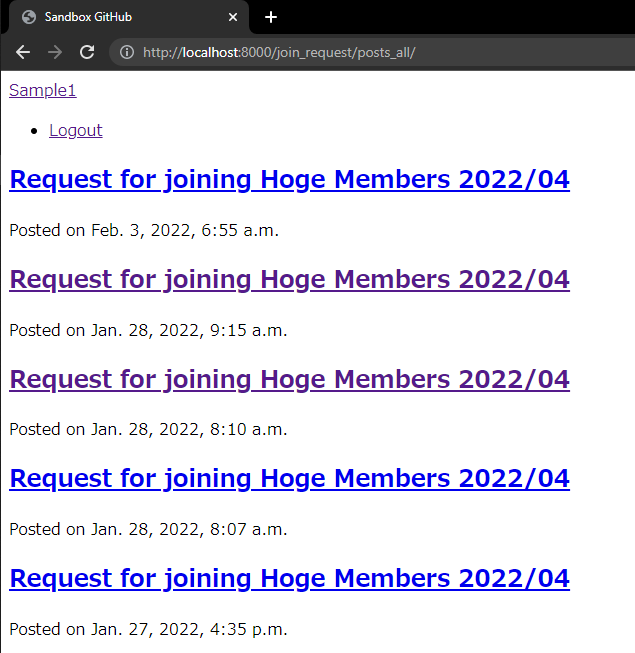This screenshot has height=653, width=635.
Task: Open the Sample1 link
Action: 42,91
